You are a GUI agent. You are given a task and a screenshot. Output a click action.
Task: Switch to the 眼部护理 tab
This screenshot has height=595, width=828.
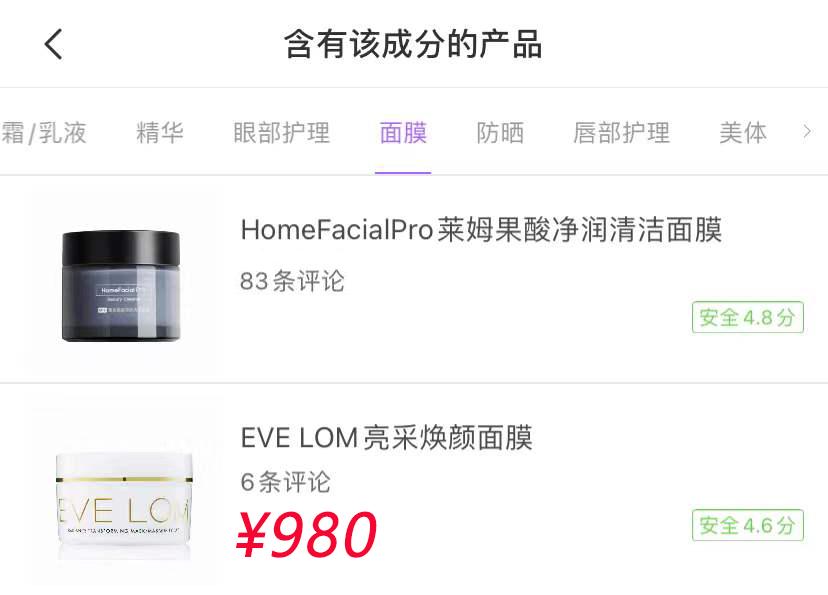[281, 132]
